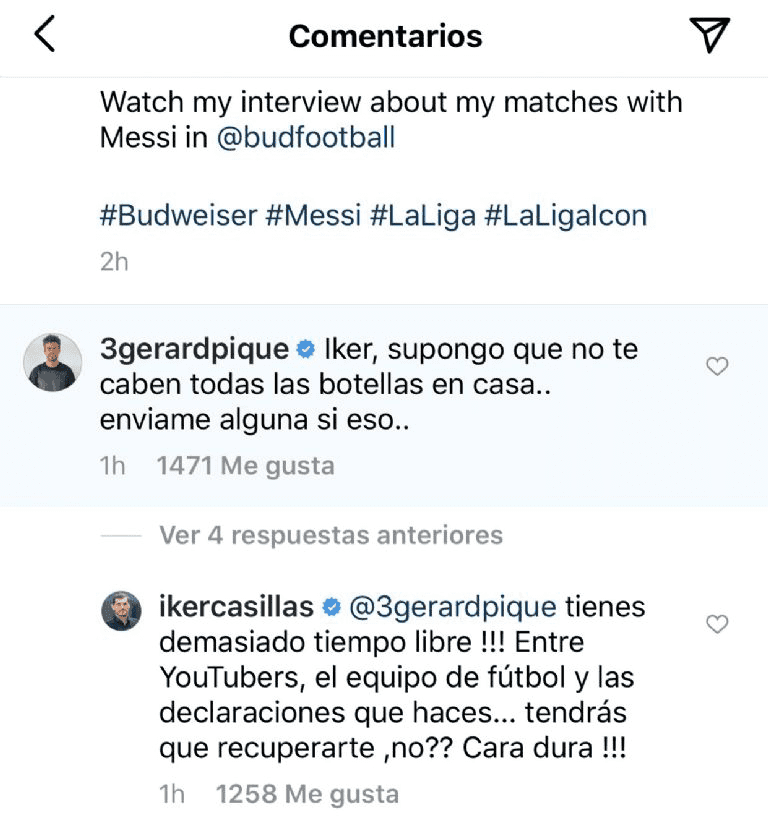Image resolution: width=768 pixels, height=833 pixels.
Task: Open @3gerardpique mention in Iker's reply
Action: [x=452, y=607]
